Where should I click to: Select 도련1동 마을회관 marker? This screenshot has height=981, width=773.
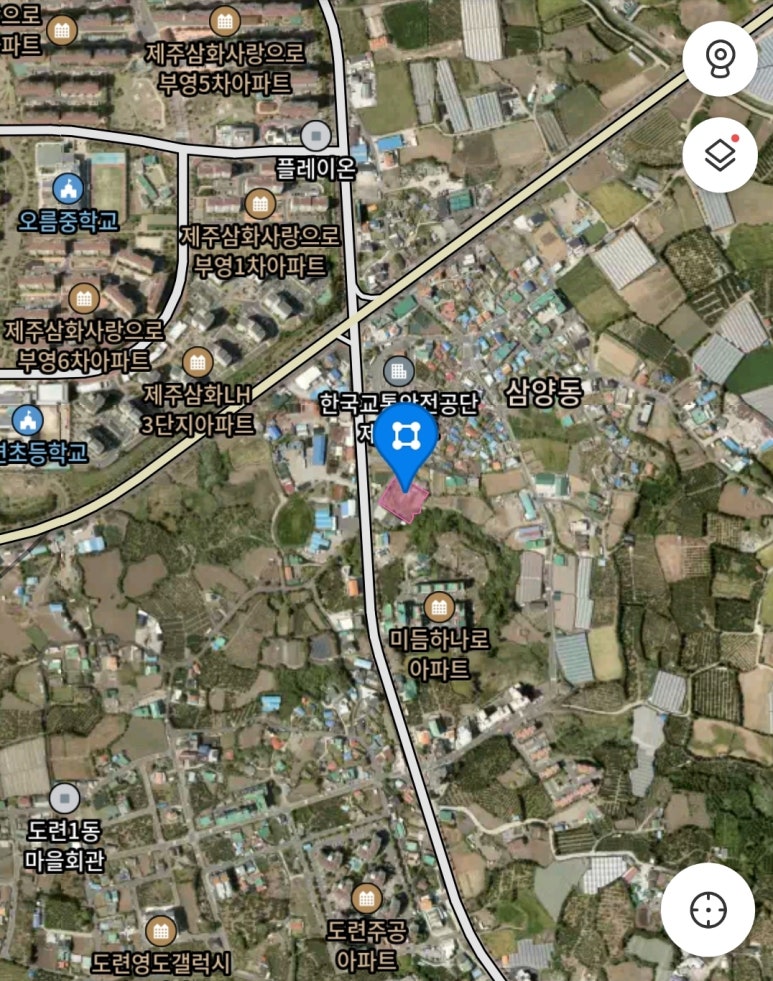tap(65, 798)
